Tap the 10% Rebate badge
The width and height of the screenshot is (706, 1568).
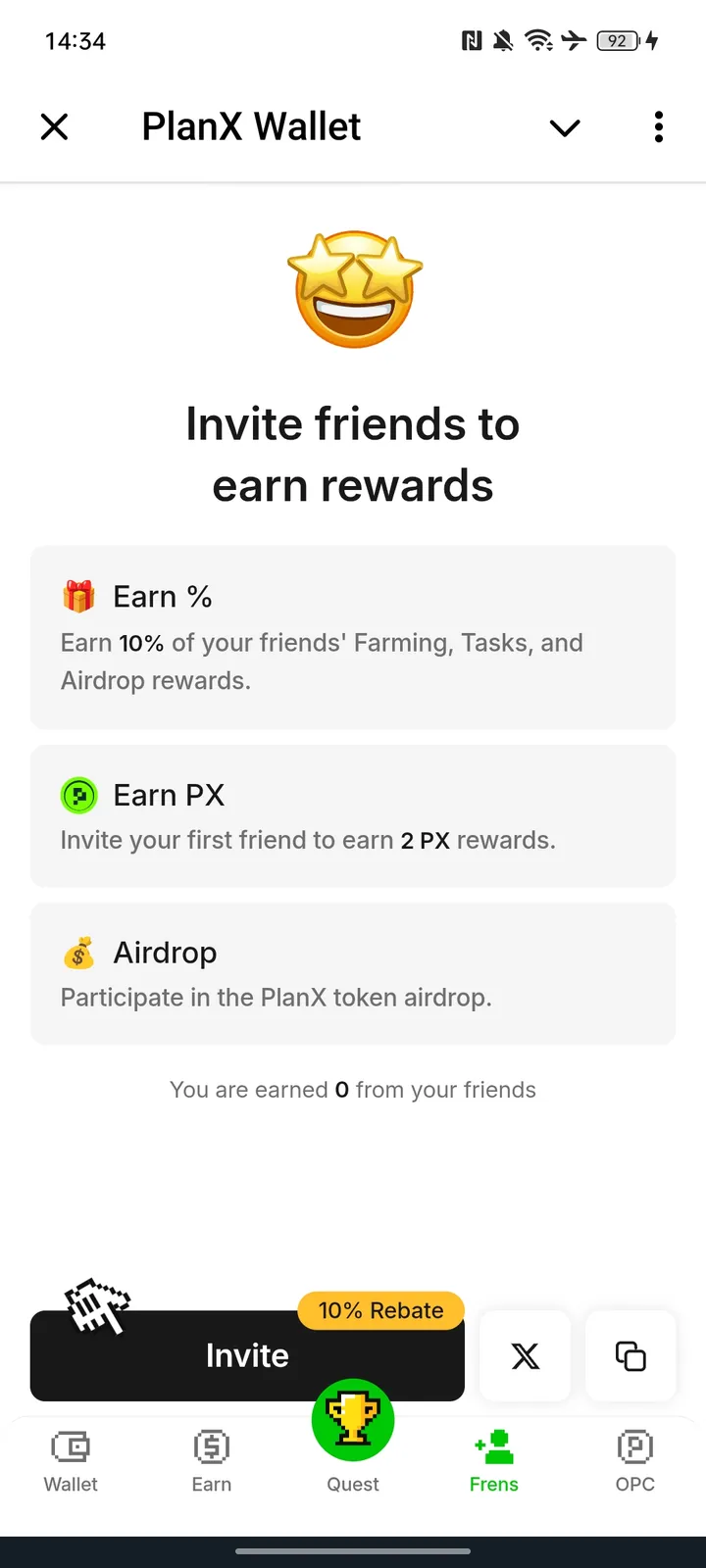click(380, 1310)
